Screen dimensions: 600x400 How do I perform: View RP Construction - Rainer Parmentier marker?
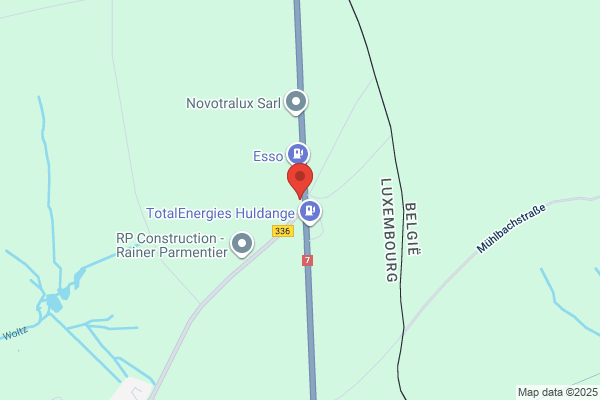coord(242,244)
